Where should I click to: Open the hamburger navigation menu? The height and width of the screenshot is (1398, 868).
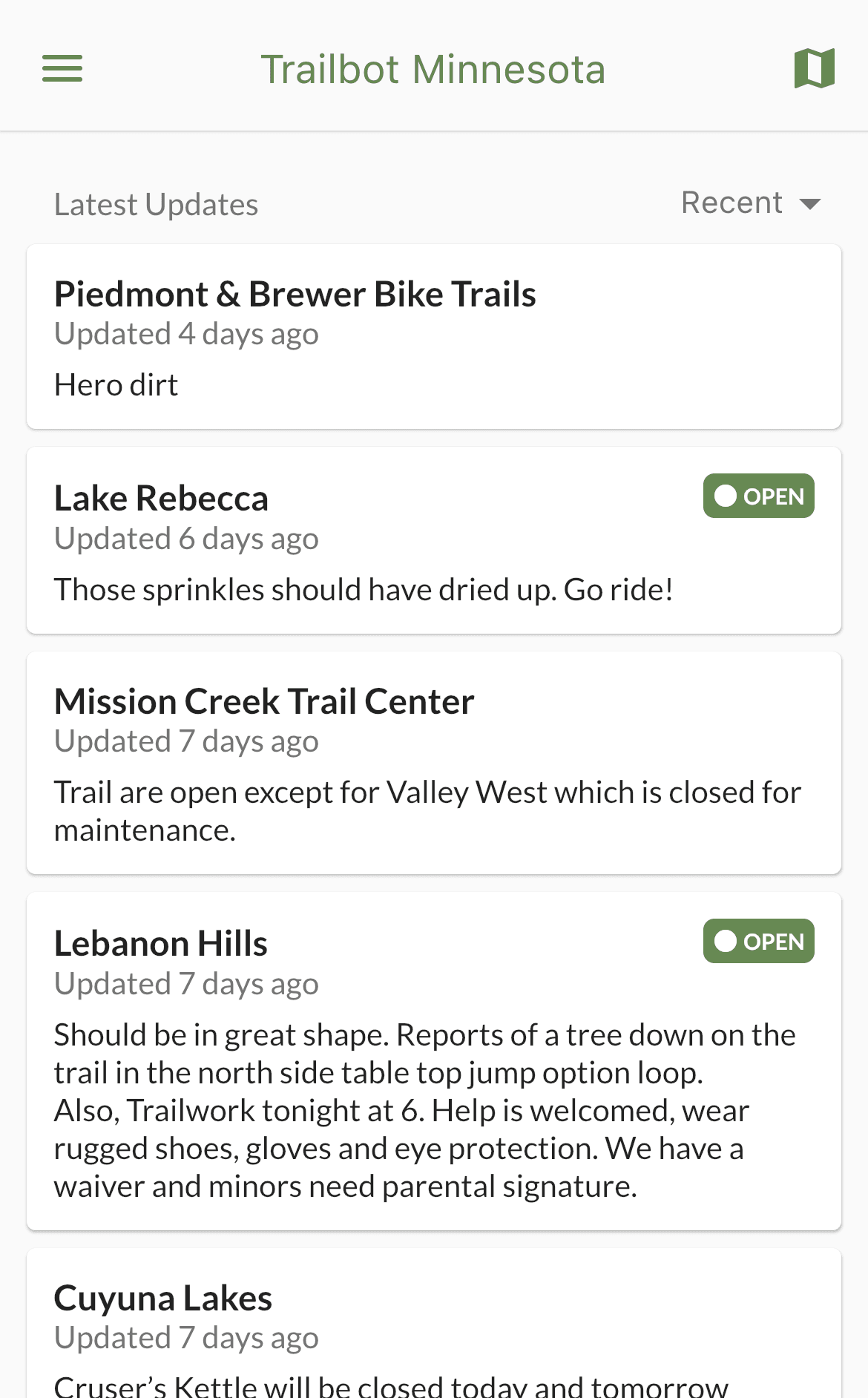62,69
